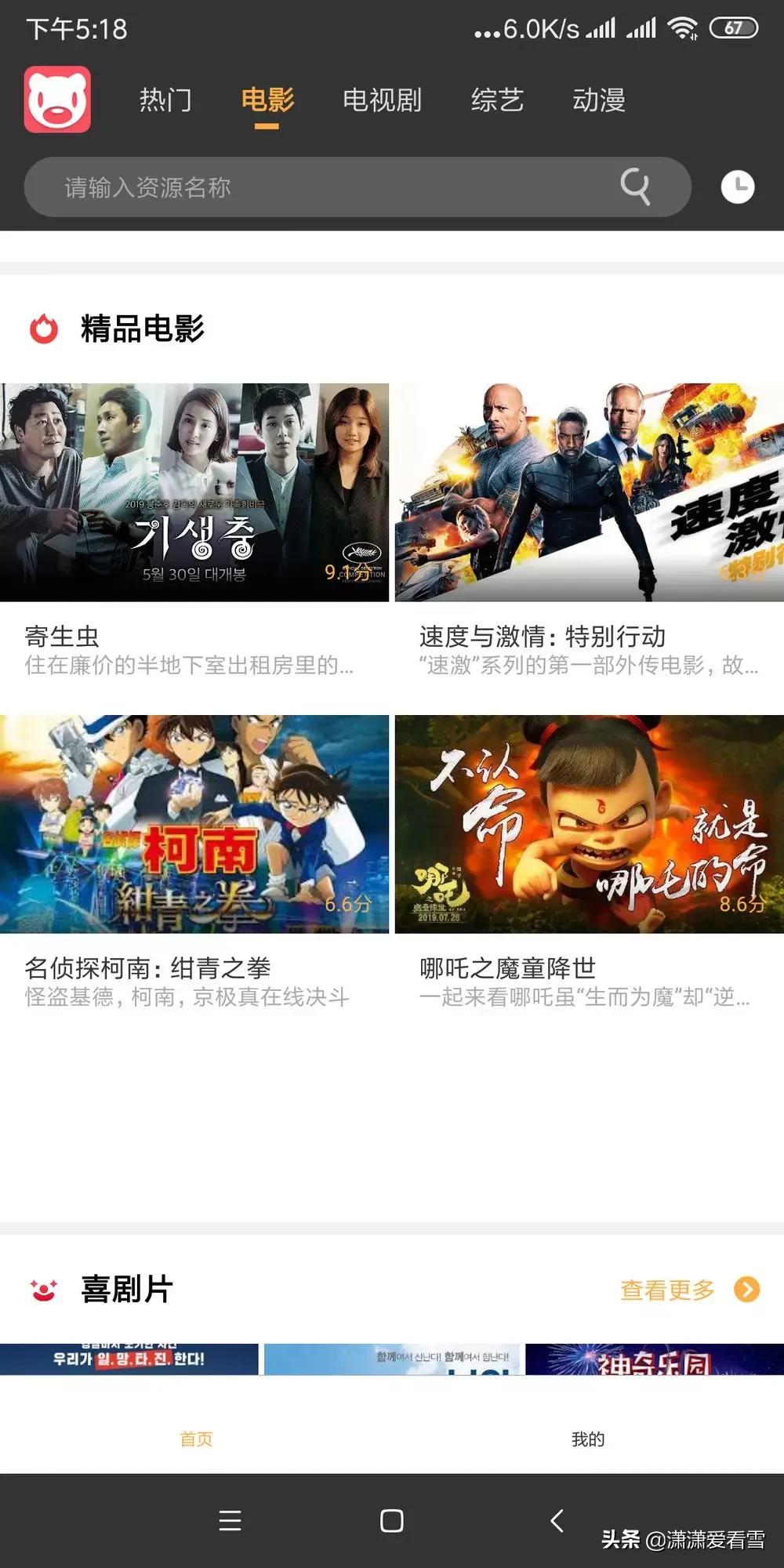This screenshot has height=1568, width=784.
Task: Go to the 我的 tab
Action: (588, 1439)
